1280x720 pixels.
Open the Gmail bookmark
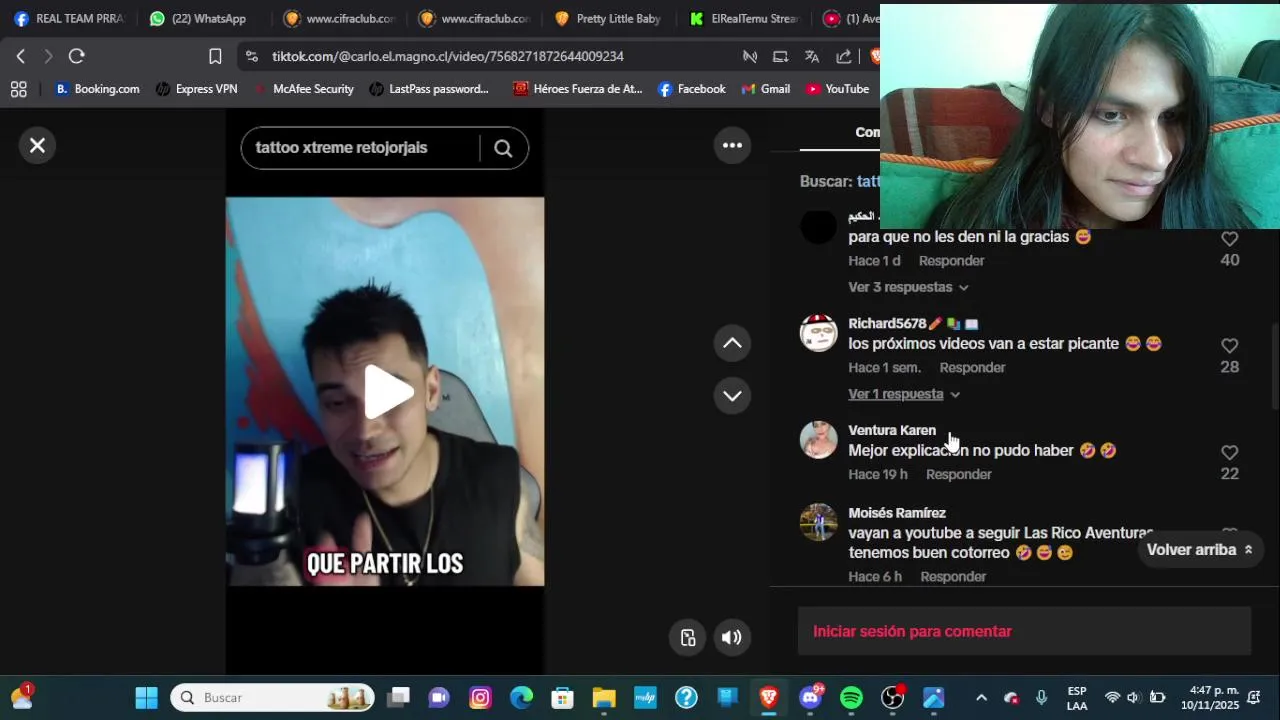[765, 89]
